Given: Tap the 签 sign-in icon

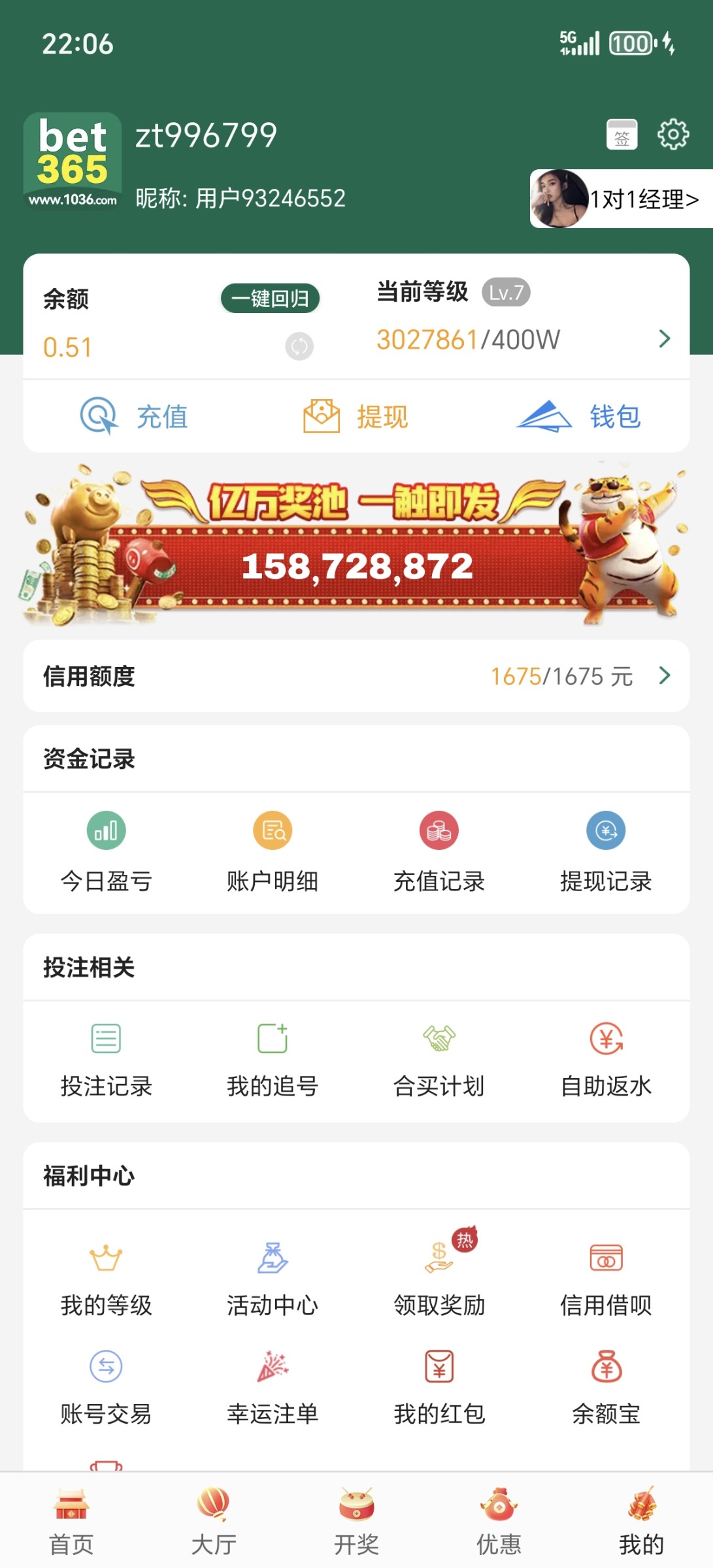Looking at the screenshot, I should pos(622,134).
